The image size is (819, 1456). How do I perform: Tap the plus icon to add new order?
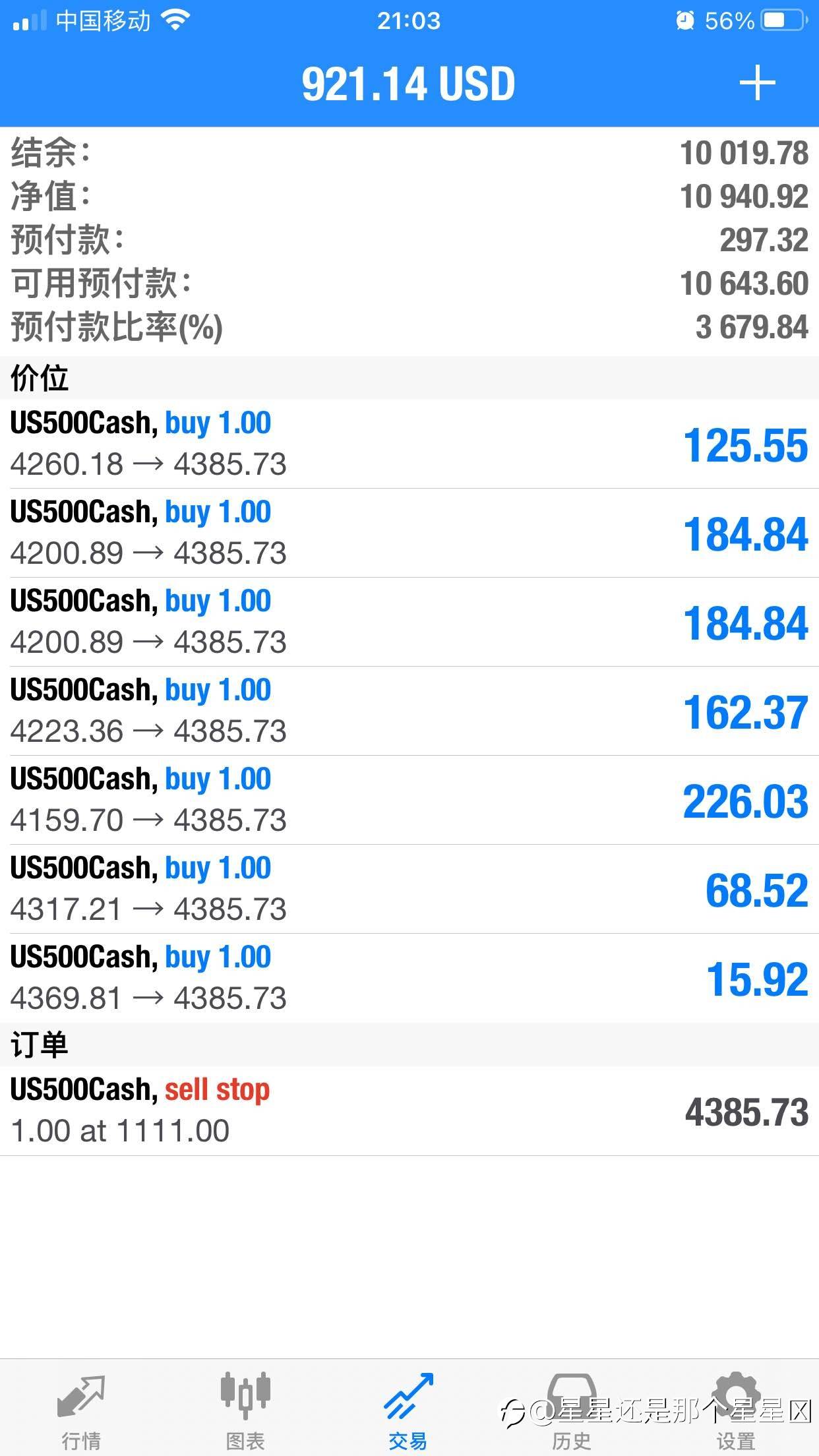tap(756, 83)
